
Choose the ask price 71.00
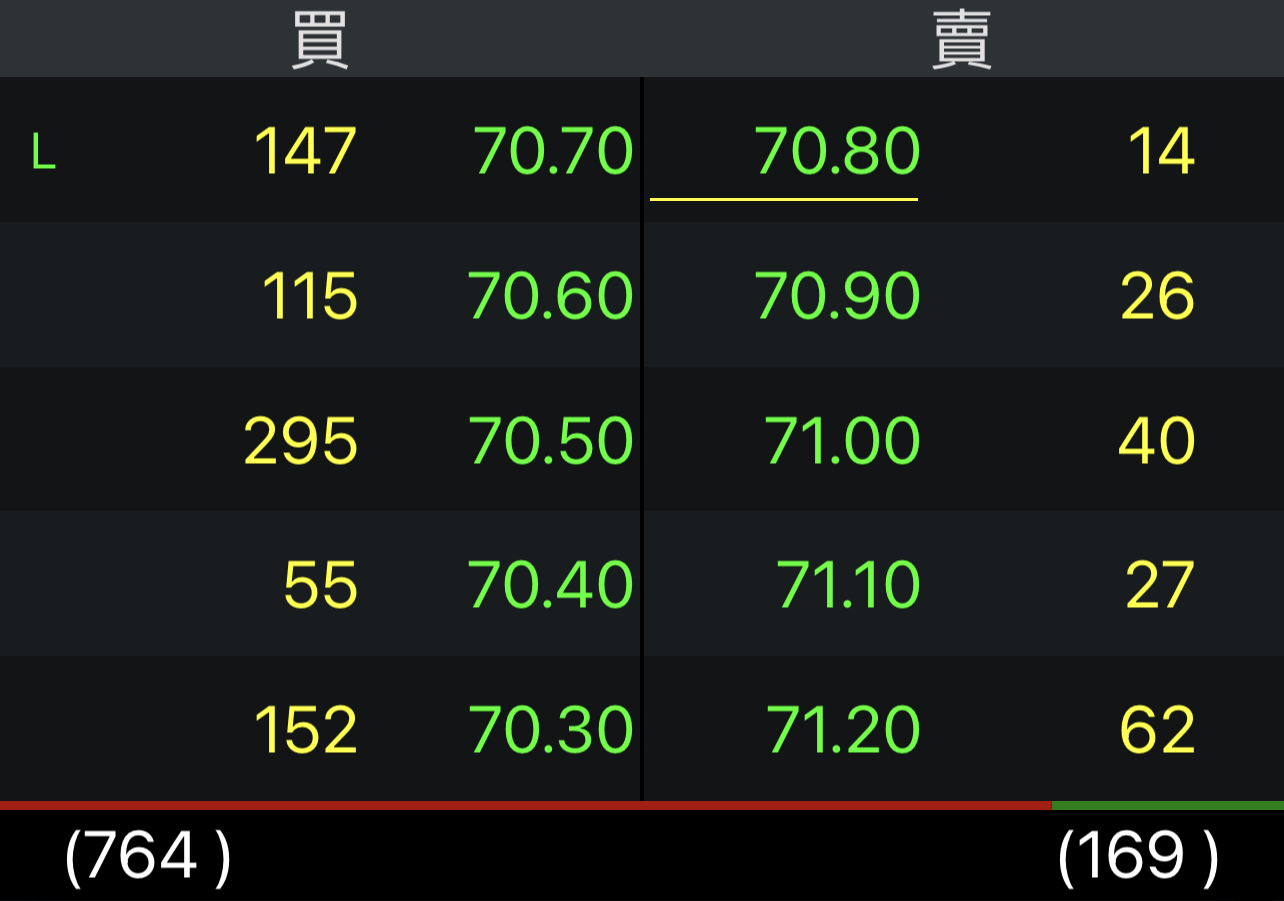point(842,441)
